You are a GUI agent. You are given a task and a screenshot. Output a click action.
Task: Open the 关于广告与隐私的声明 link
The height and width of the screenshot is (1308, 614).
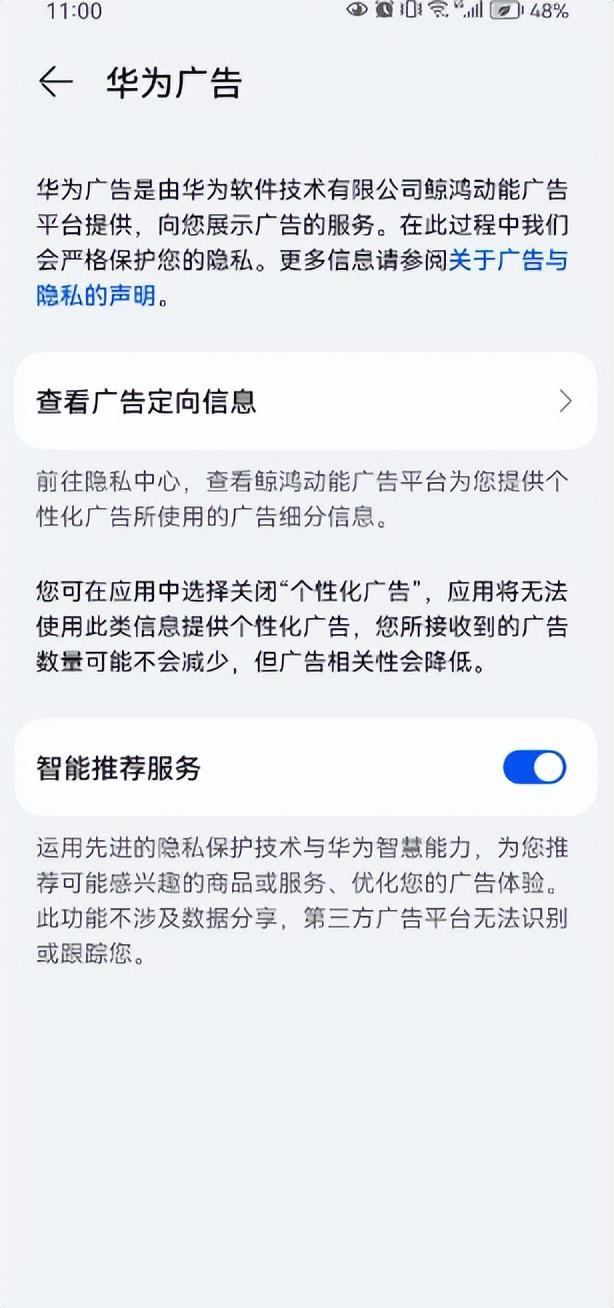(507, 262)
